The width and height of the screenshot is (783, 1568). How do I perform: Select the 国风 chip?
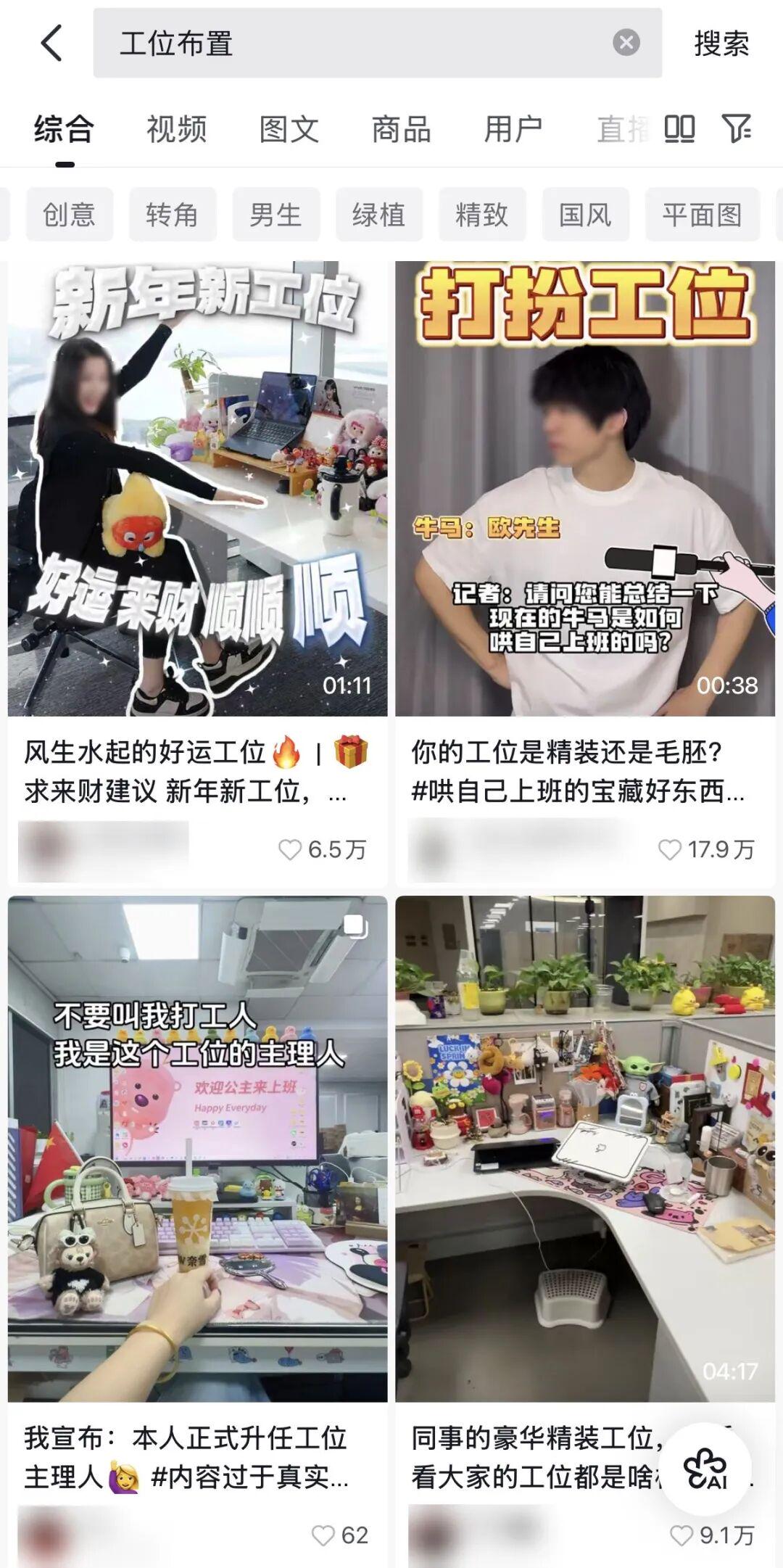point(585,215)
